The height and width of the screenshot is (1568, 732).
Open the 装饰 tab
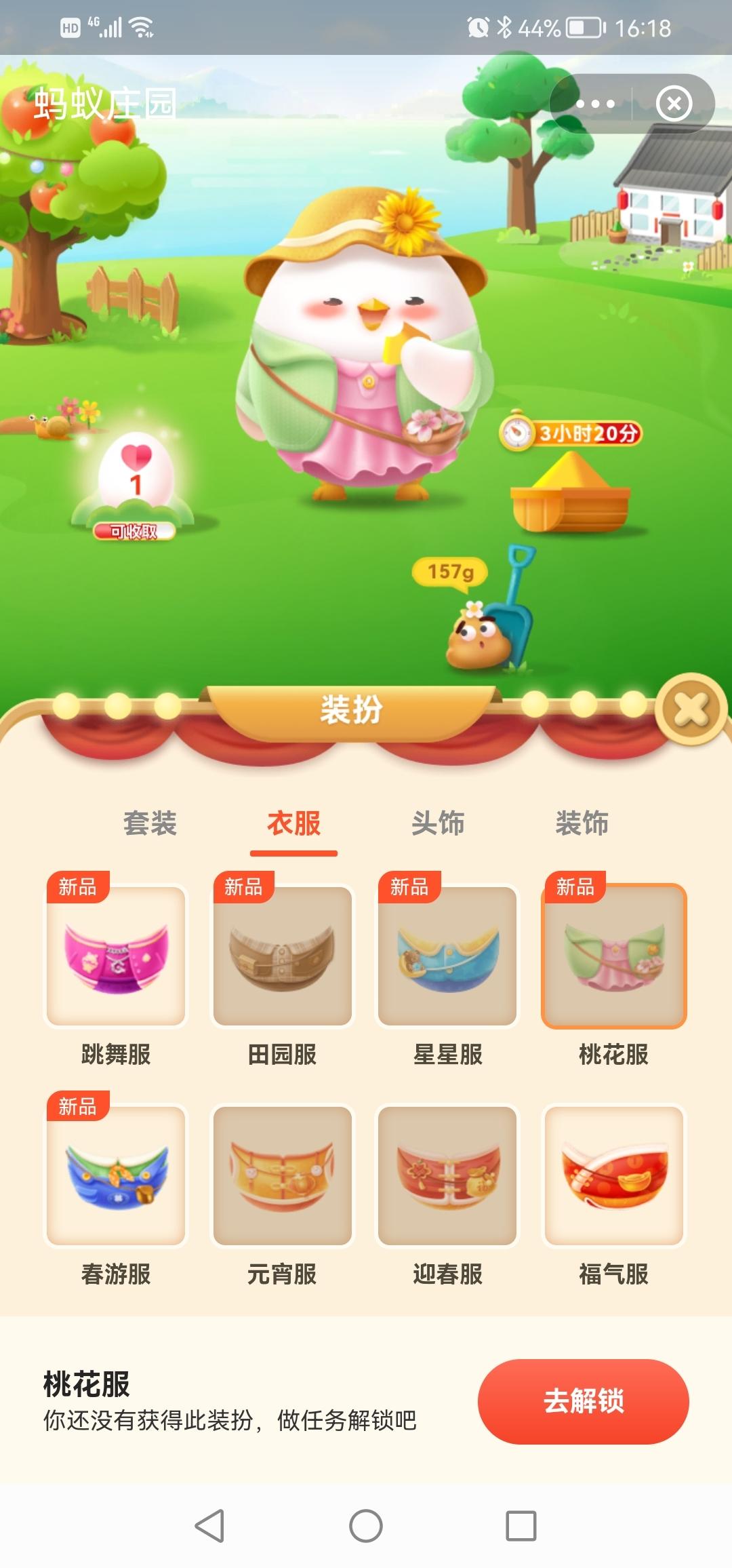pos(582,823)
